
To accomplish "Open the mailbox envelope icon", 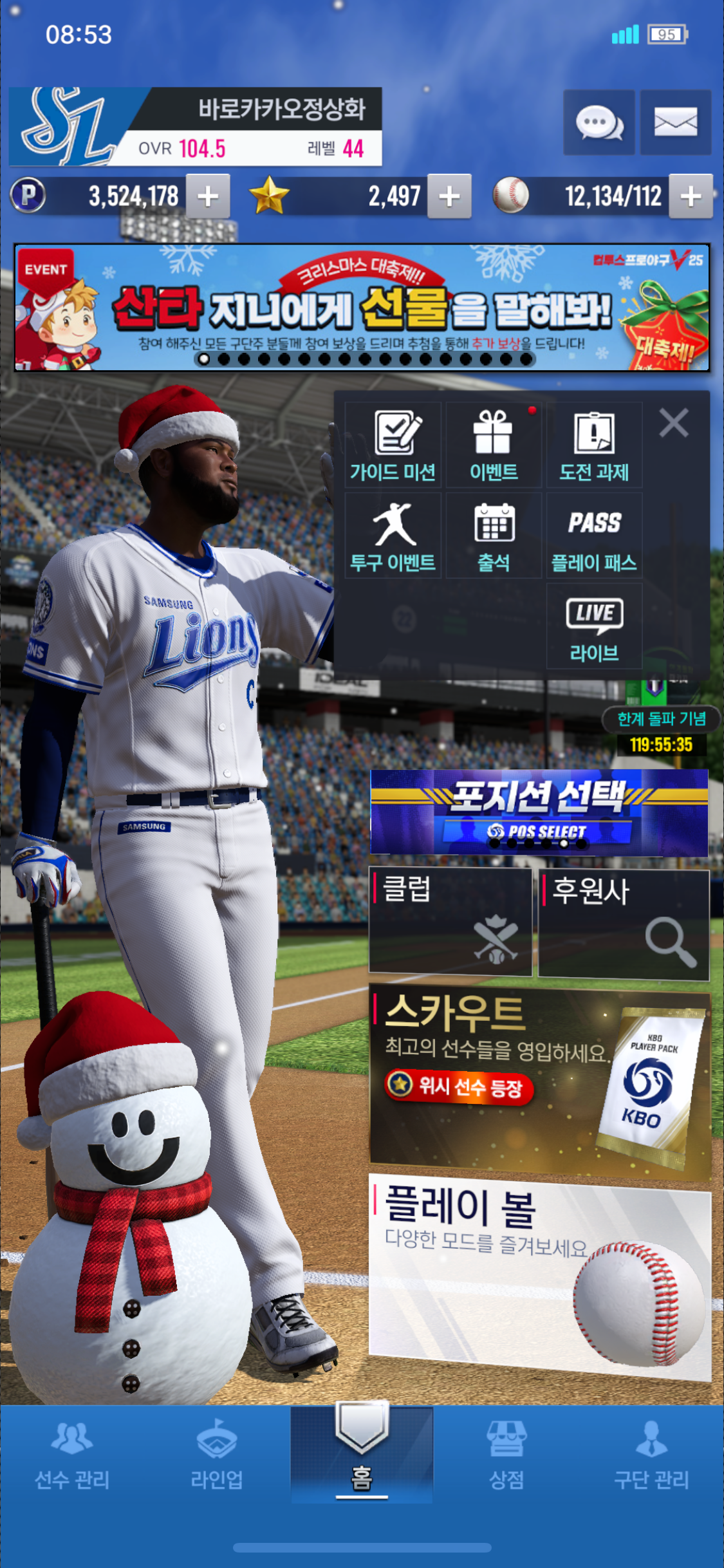I will 675,122.
